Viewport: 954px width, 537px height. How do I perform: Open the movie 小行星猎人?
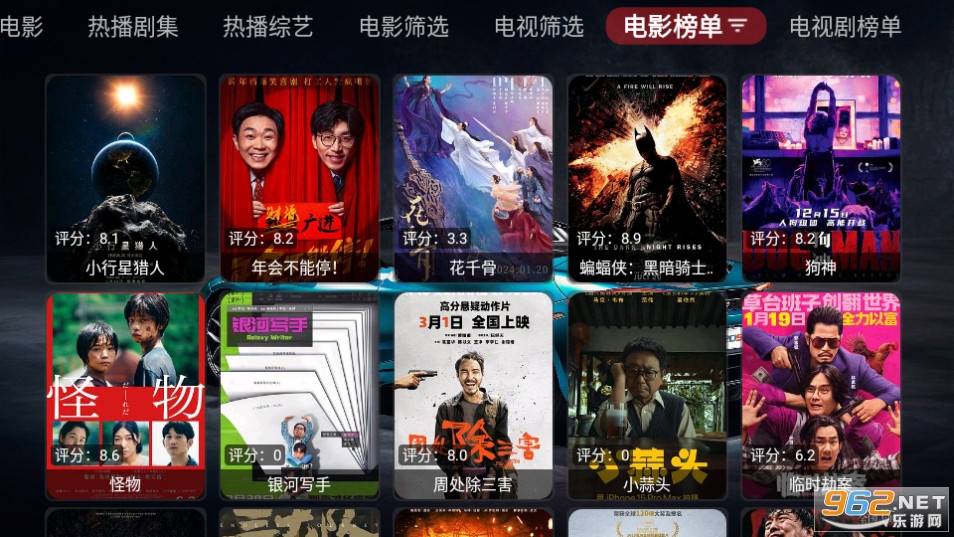tap(125, 178)
